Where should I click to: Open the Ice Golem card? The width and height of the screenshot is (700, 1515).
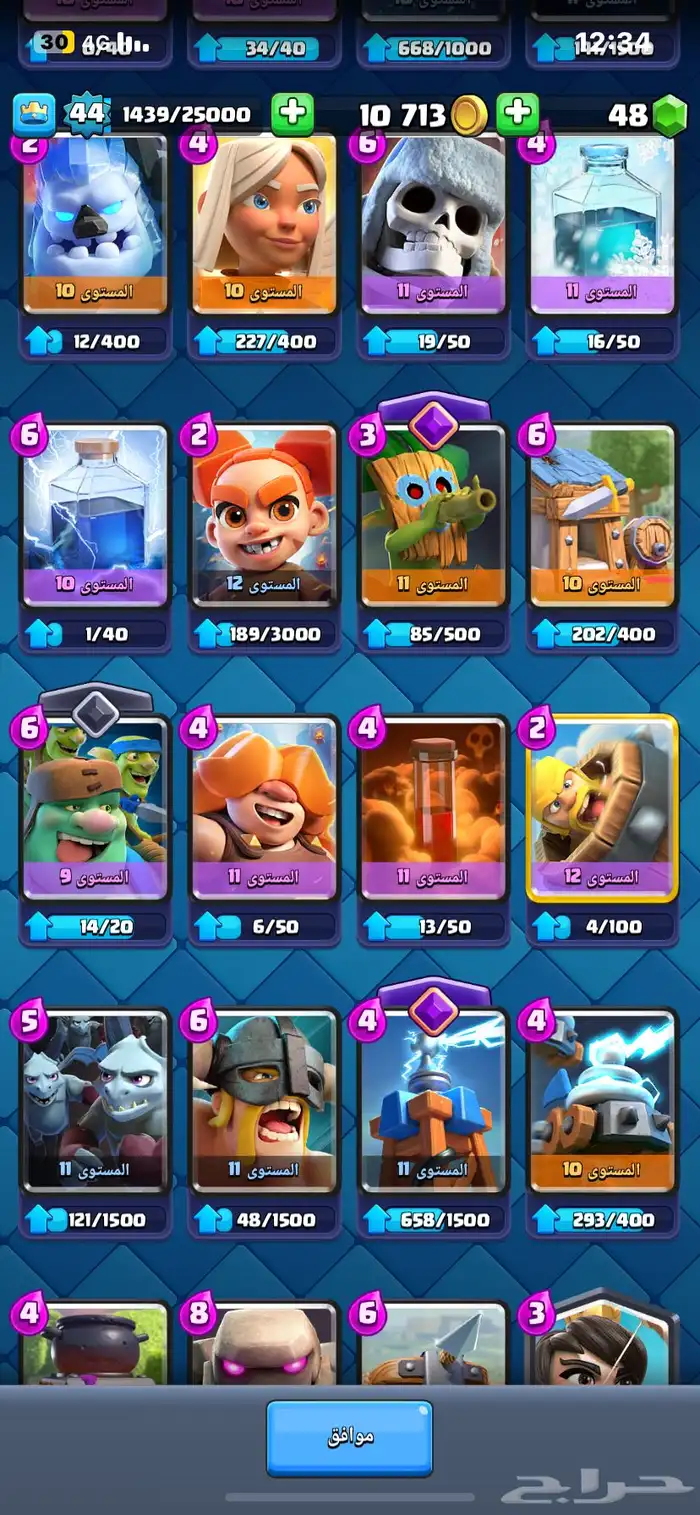[x=95, y=225]
